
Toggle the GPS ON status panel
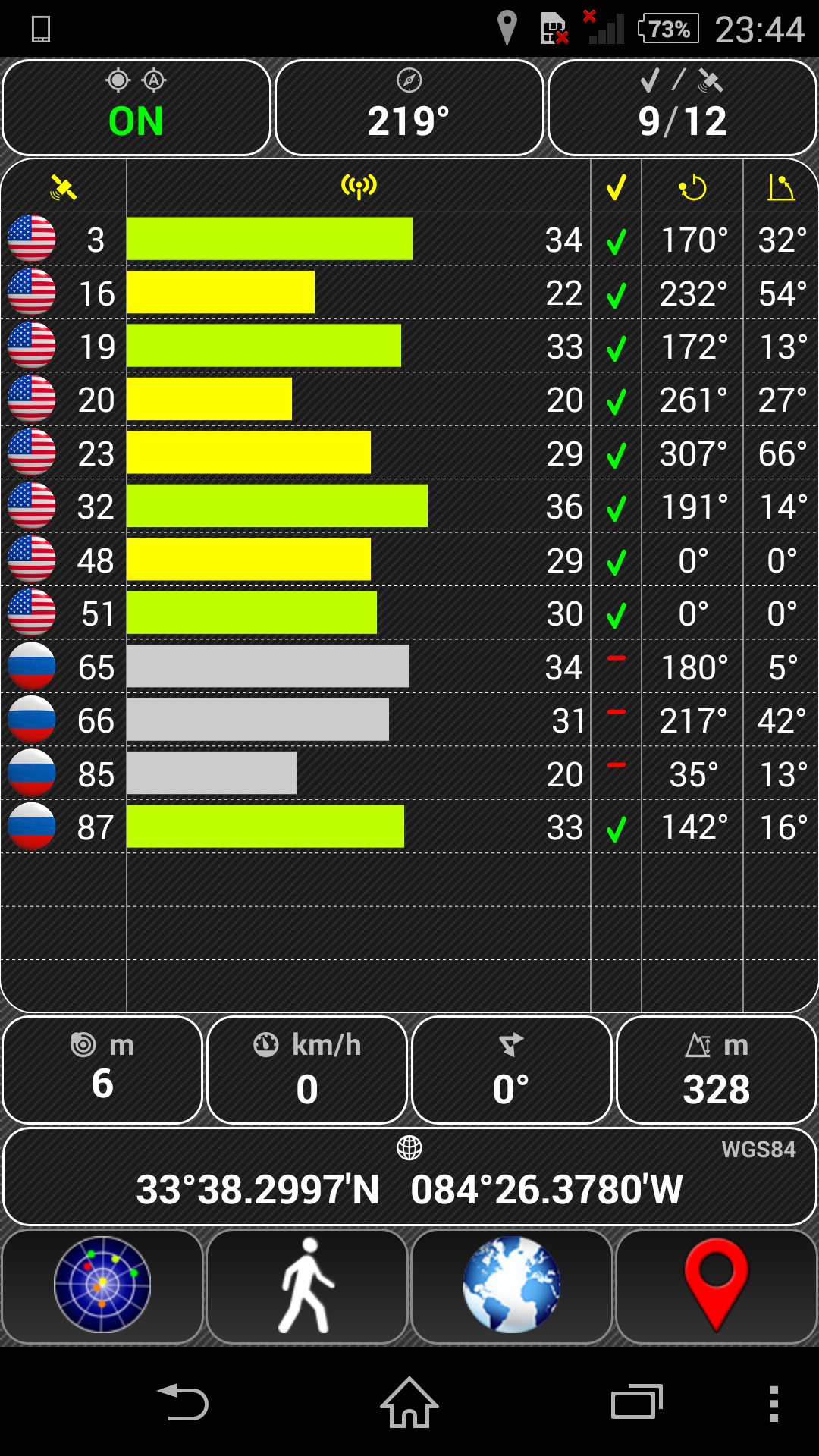[x=136, y=108]
